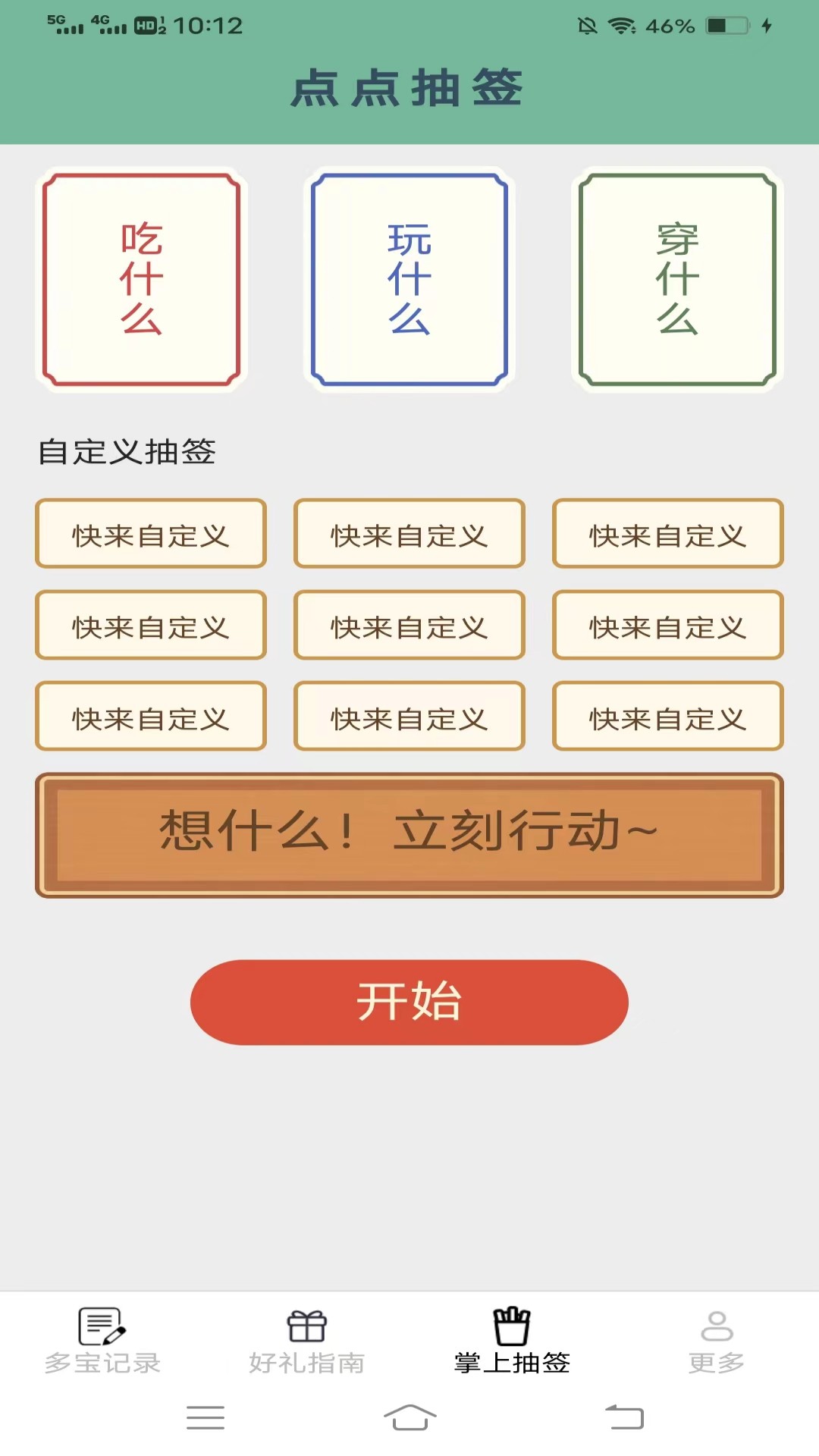The width and height of the screenshot is (819, 1456).
Task: Tap the first 快来自定义 slot
Action: tap(150, 534)
